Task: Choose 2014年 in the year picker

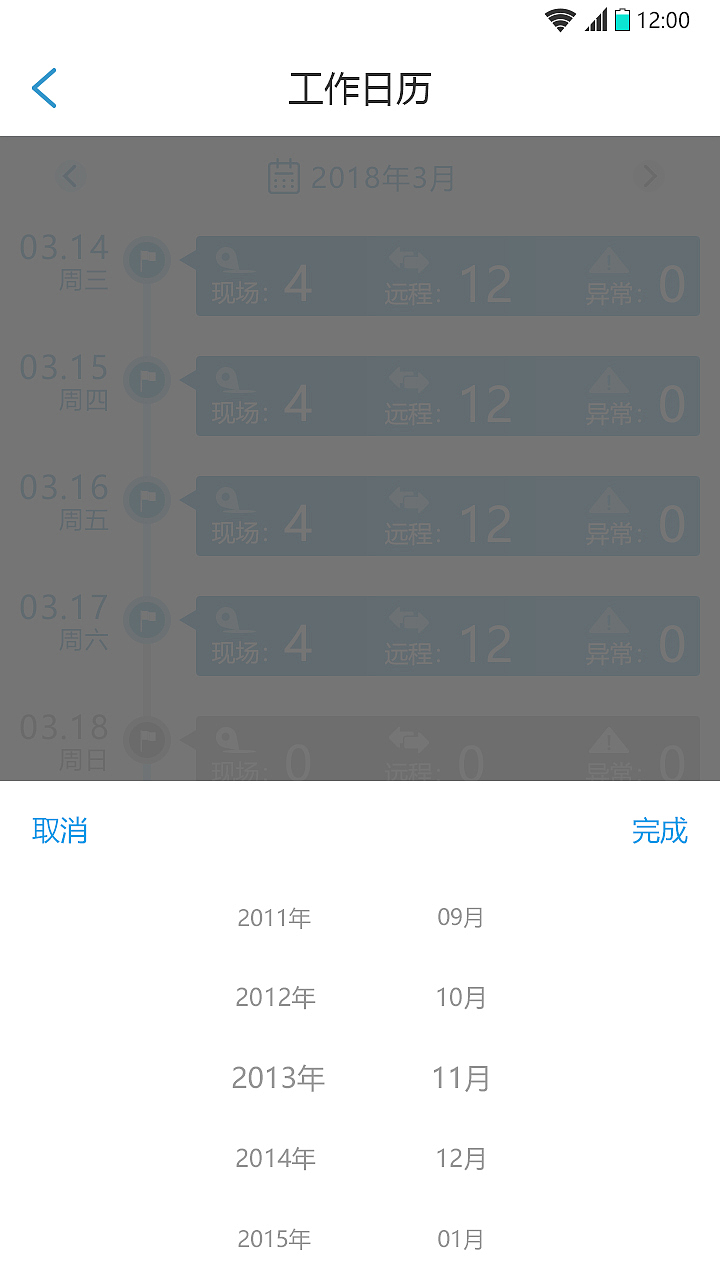Action: pyautogui.click(x=276, y=1158)
